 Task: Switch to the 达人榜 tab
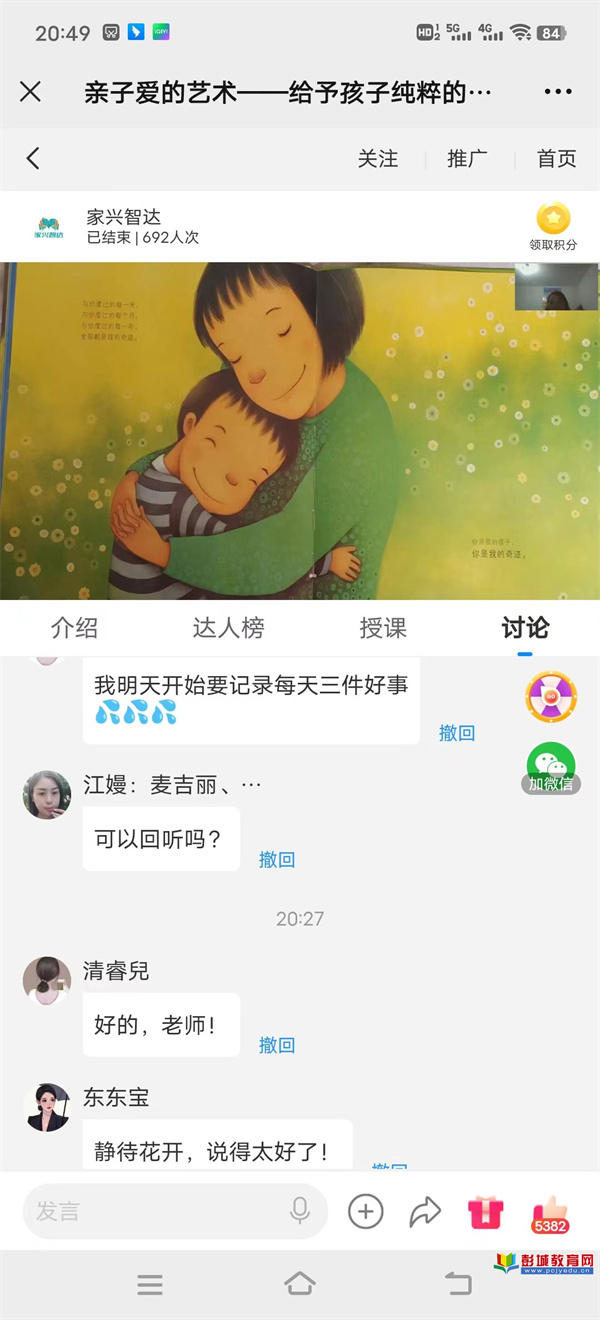click(x=228, y=628)
